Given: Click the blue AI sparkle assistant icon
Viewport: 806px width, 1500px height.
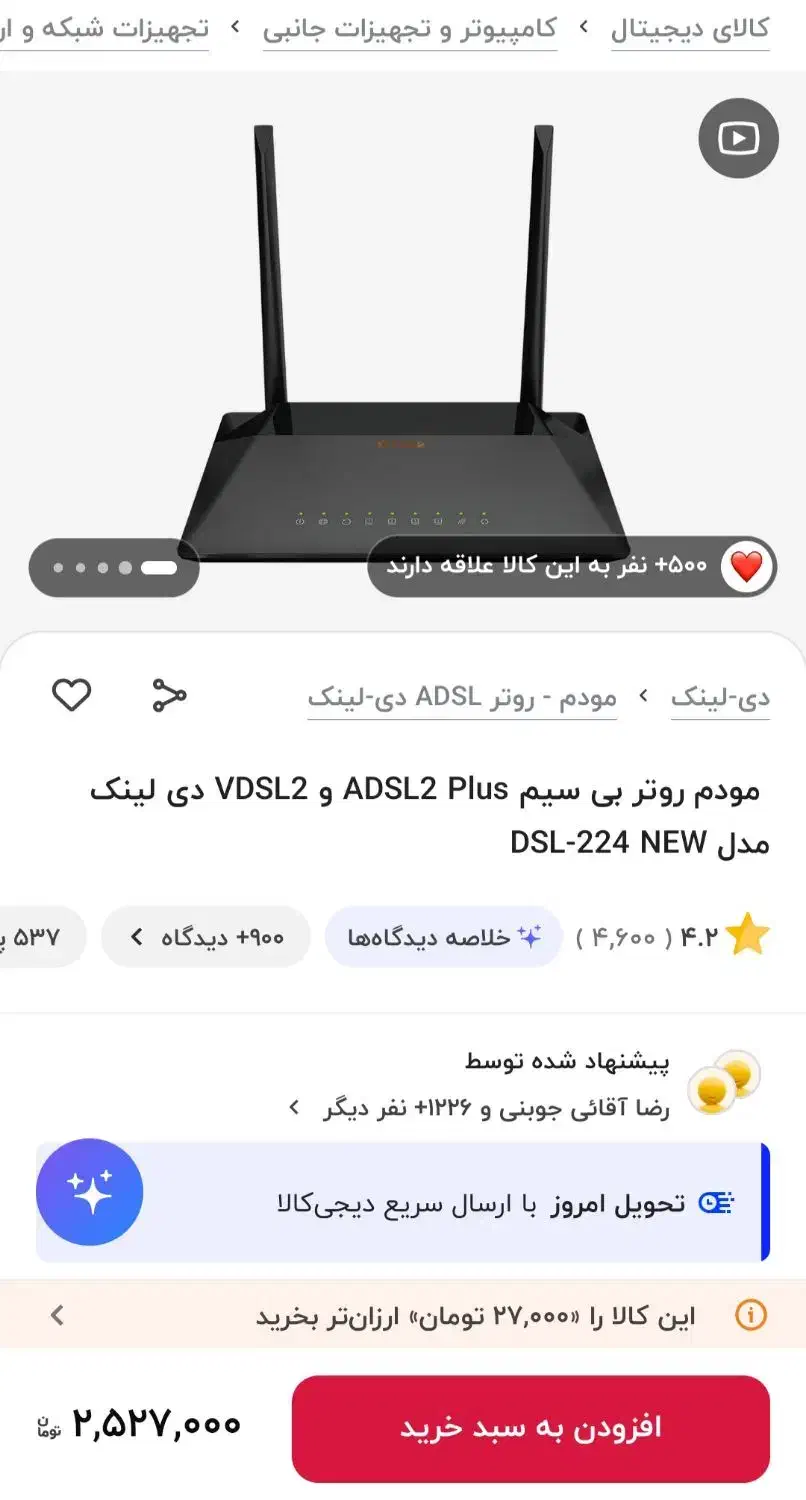Looking at the screenshot, I should tap(89, 1193).
